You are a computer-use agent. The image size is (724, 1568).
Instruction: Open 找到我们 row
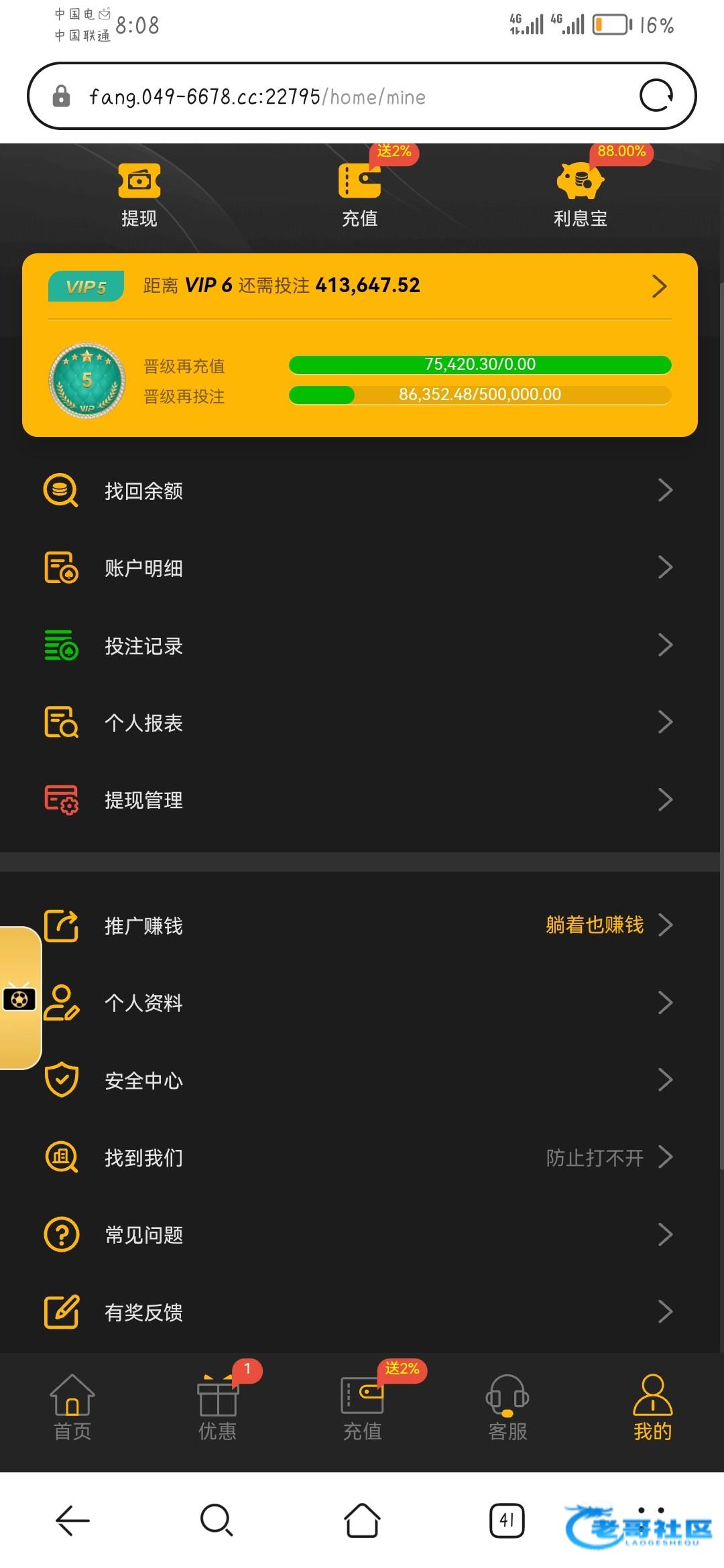pyautogui.click(x=360, y=1157)
